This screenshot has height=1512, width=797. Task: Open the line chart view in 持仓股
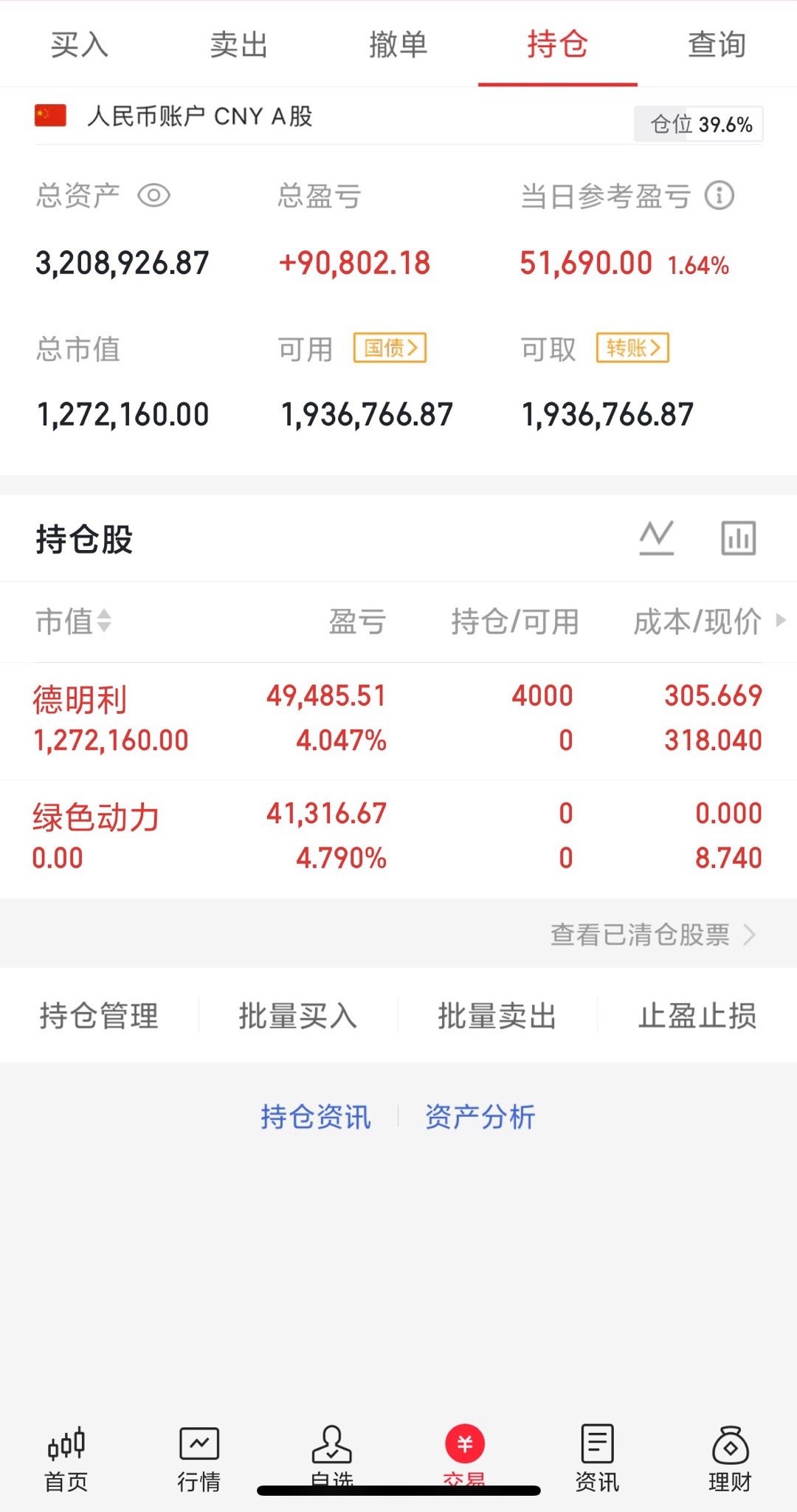click(x=655, y=537)
